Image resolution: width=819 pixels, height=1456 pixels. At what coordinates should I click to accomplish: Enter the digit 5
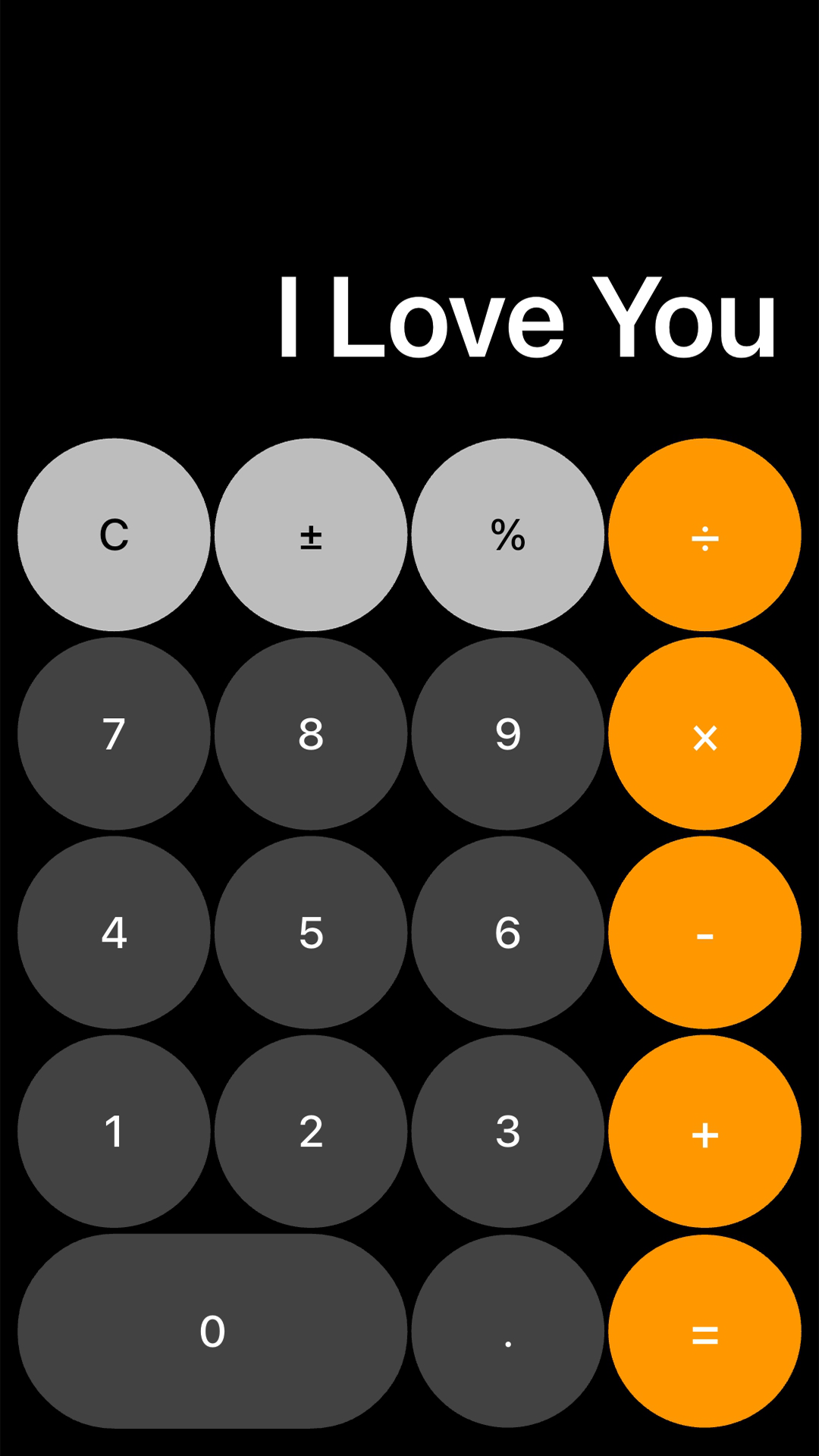coord(311,932)
